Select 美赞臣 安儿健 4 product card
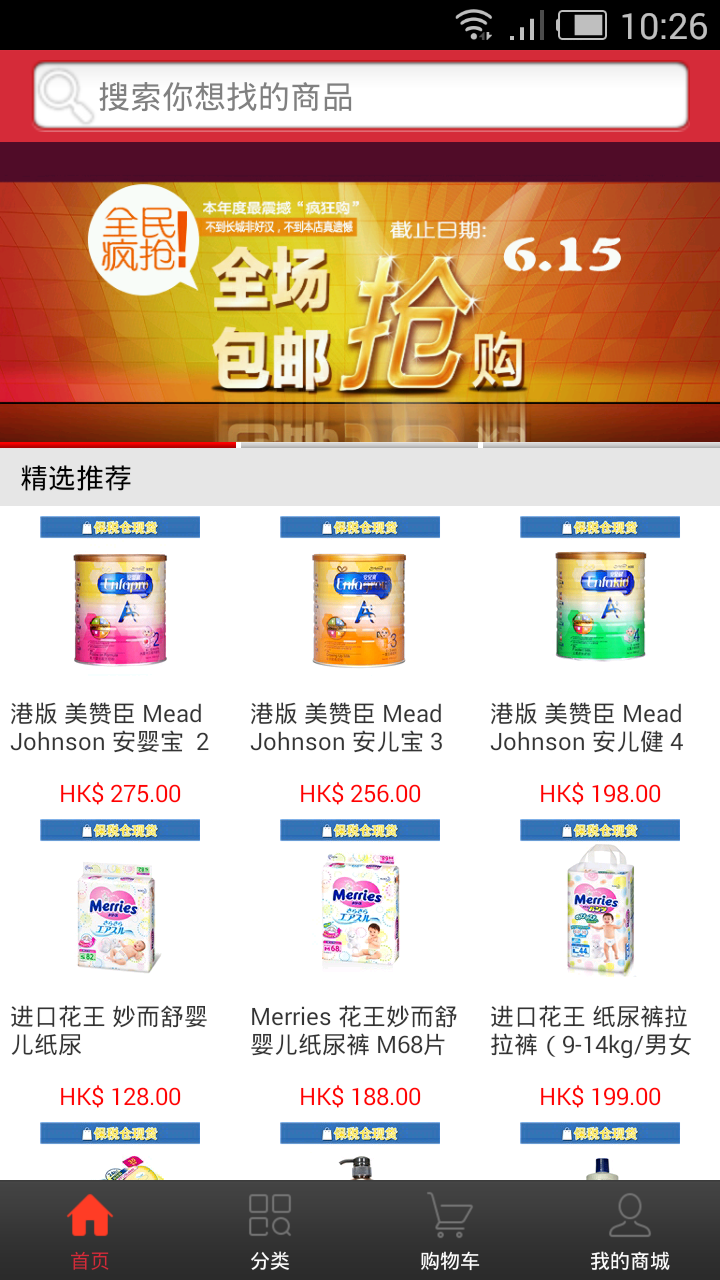The height and width of the screenshot is (1280, 720). (x=600, y=660)
